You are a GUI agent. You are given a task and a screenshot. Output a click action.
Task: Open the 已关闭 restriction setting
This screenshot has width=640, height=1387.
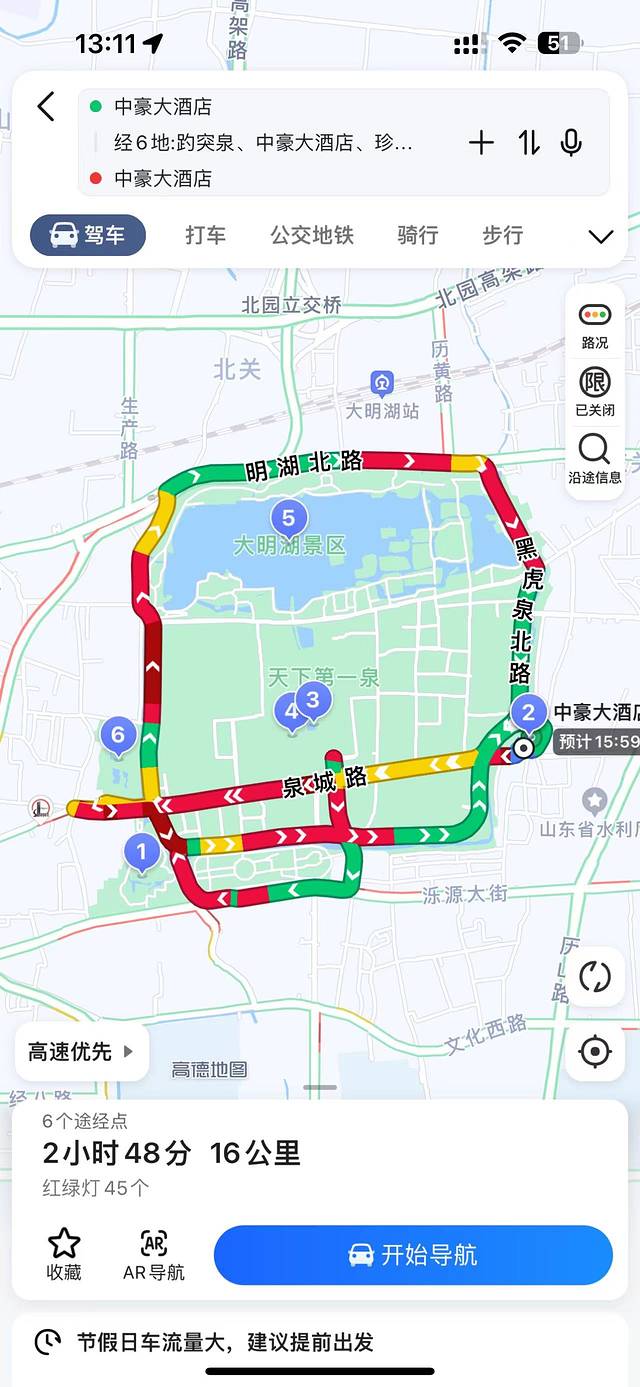click(595, 392)
